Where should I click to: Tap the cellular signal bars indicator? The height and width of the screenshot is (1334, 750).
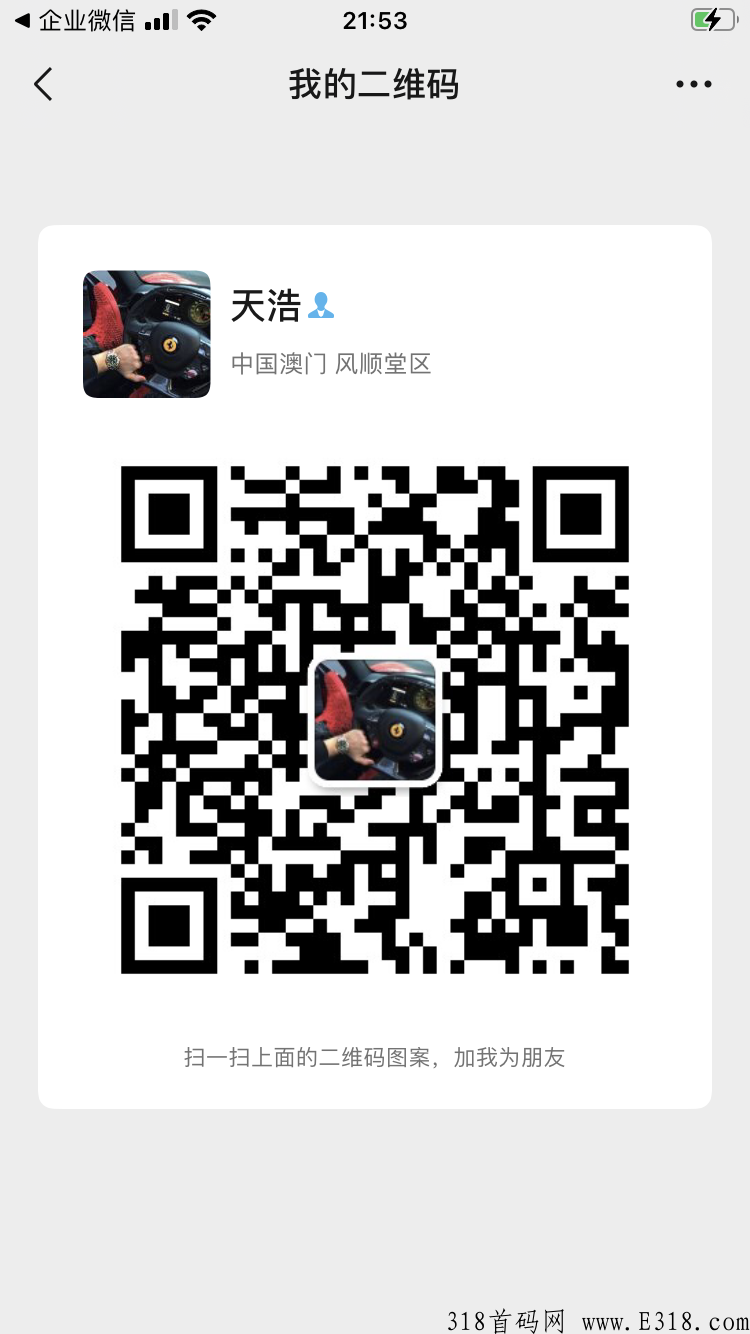click(x=160, y=18)
